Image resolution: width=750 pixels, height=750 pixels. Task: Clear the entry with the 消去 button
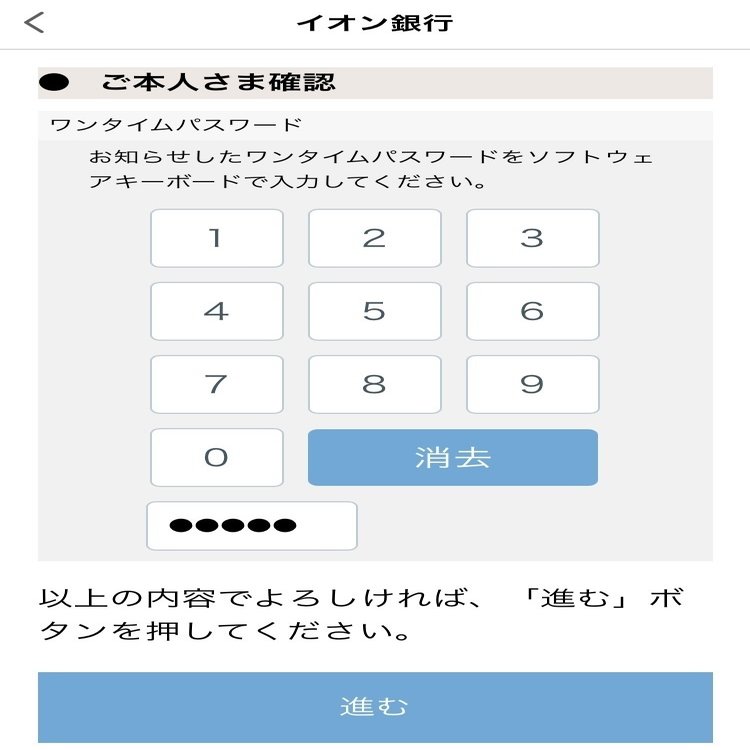pyautogui.click(x=452, y=458)
